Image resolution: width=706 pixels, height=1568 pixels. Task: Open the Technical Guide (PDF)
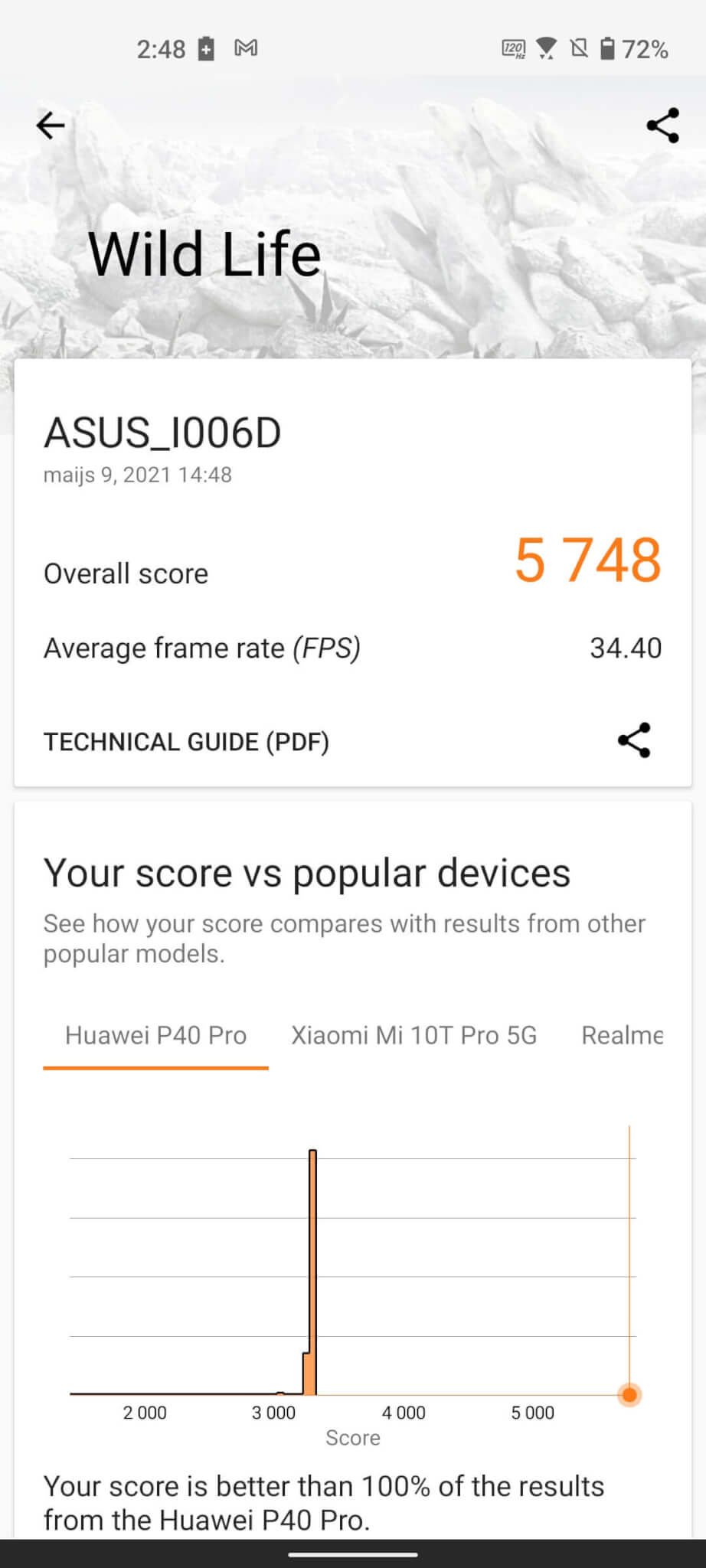(x=186, y=742)
